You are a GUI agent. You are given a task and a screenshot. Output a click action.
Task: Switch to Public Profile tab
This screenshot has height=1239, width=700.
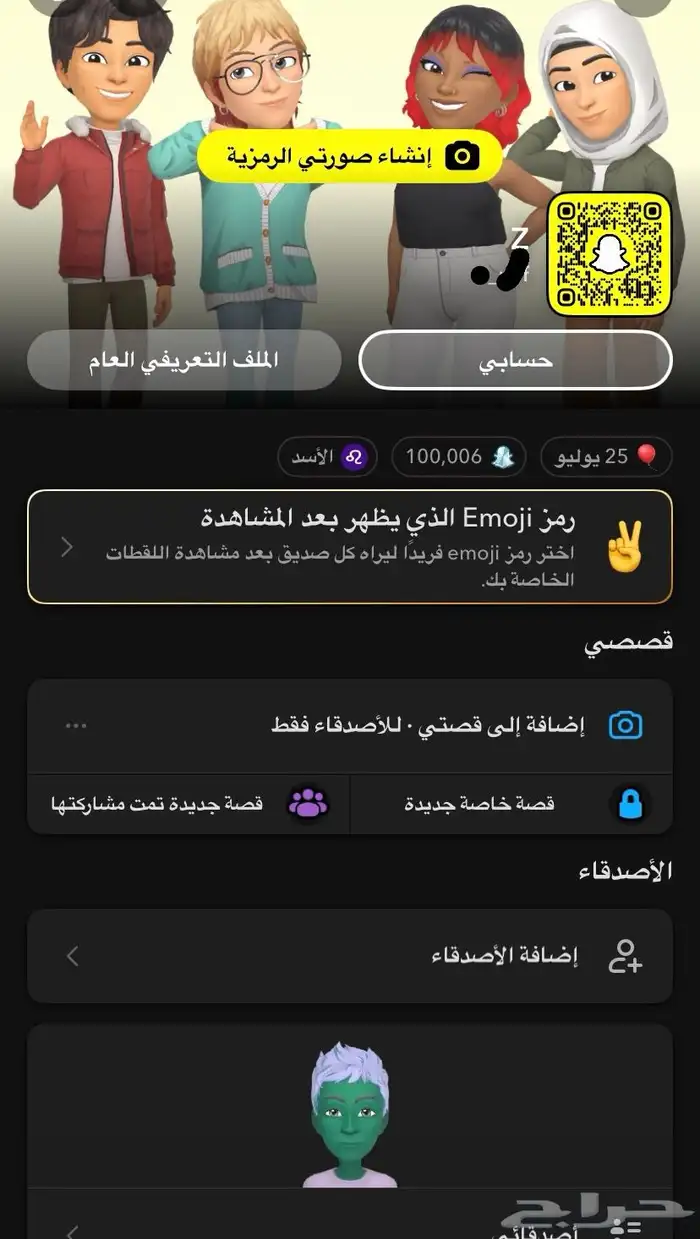click(x=184, y=360)
